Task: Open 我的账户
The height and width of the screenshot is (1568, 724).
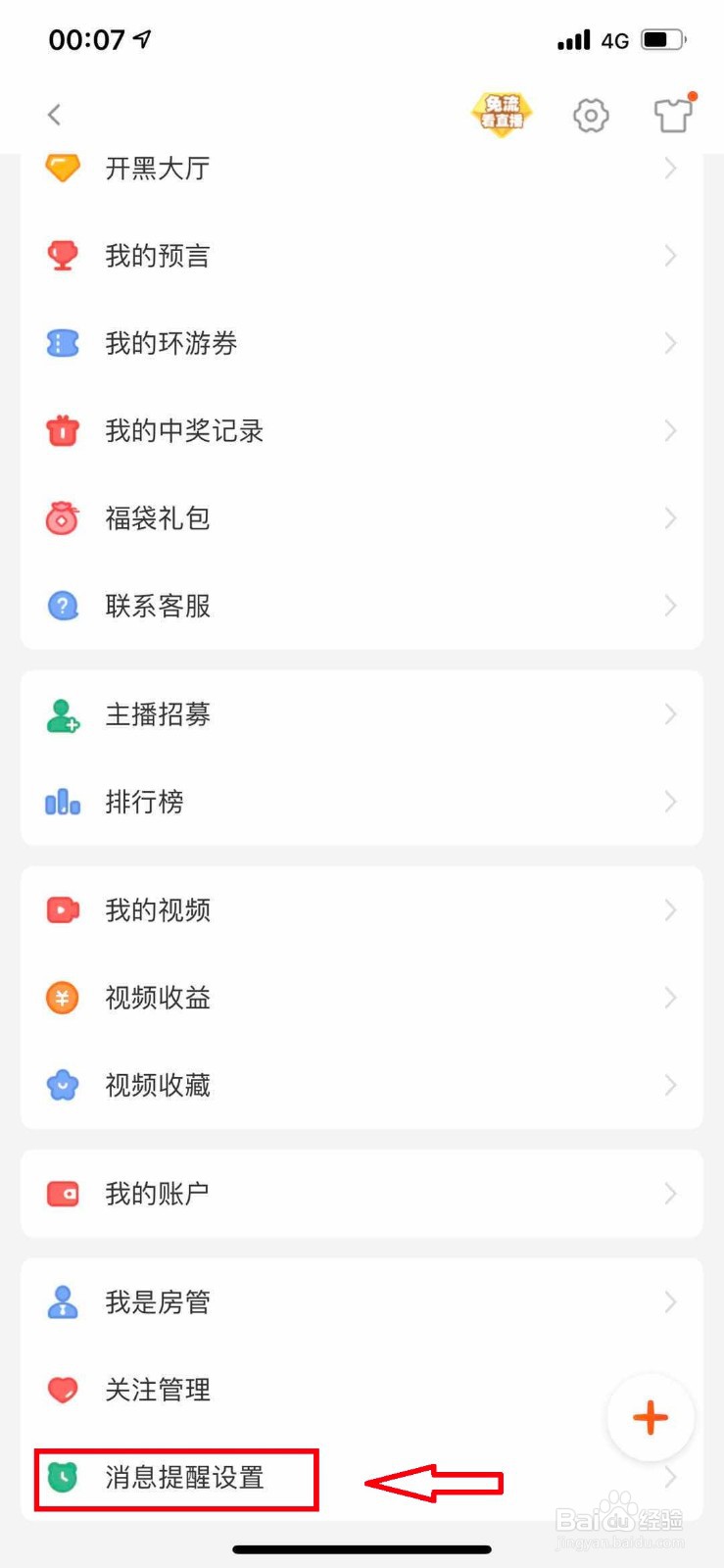Action: point(362,1194)
